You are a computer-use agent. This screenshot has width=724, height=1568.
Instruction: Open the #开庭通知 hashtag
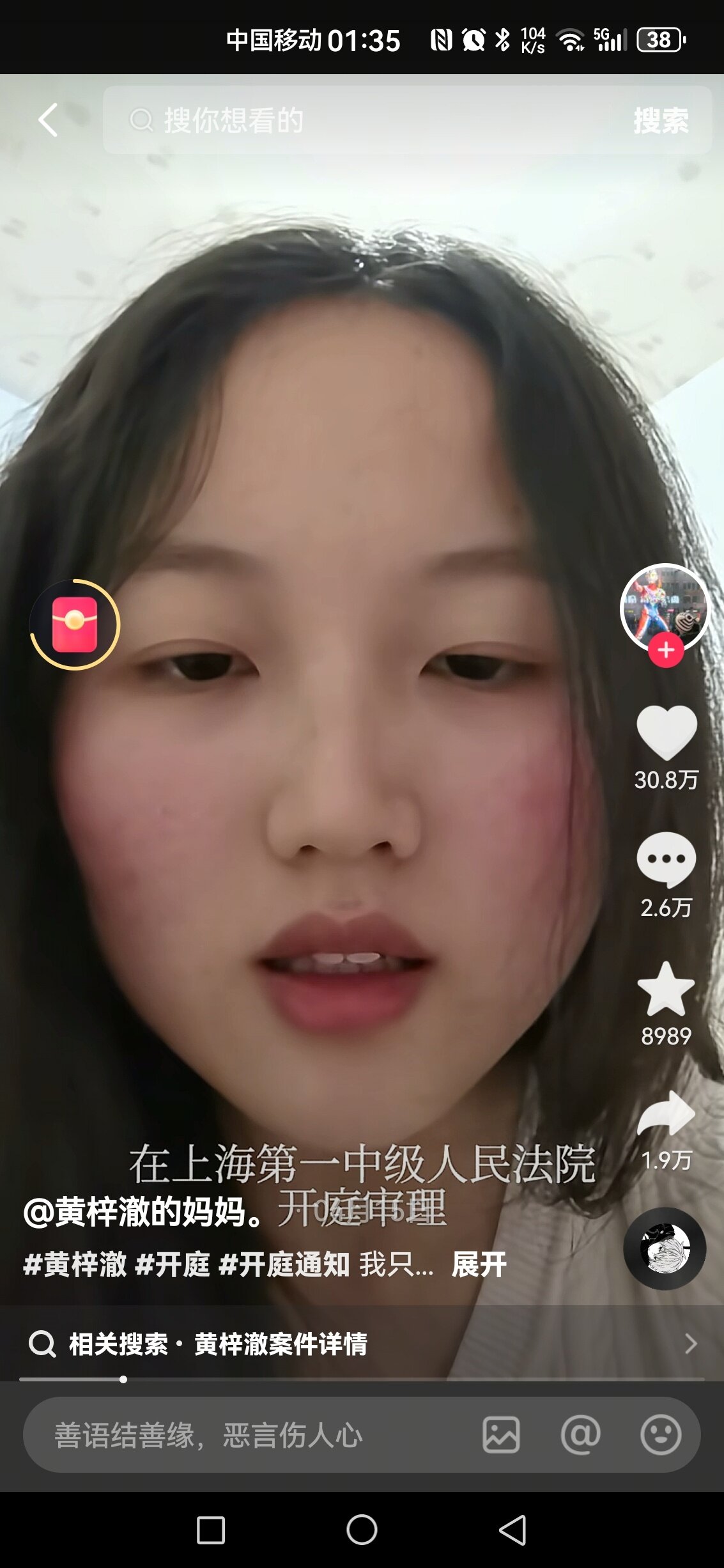click(284, 1264)
